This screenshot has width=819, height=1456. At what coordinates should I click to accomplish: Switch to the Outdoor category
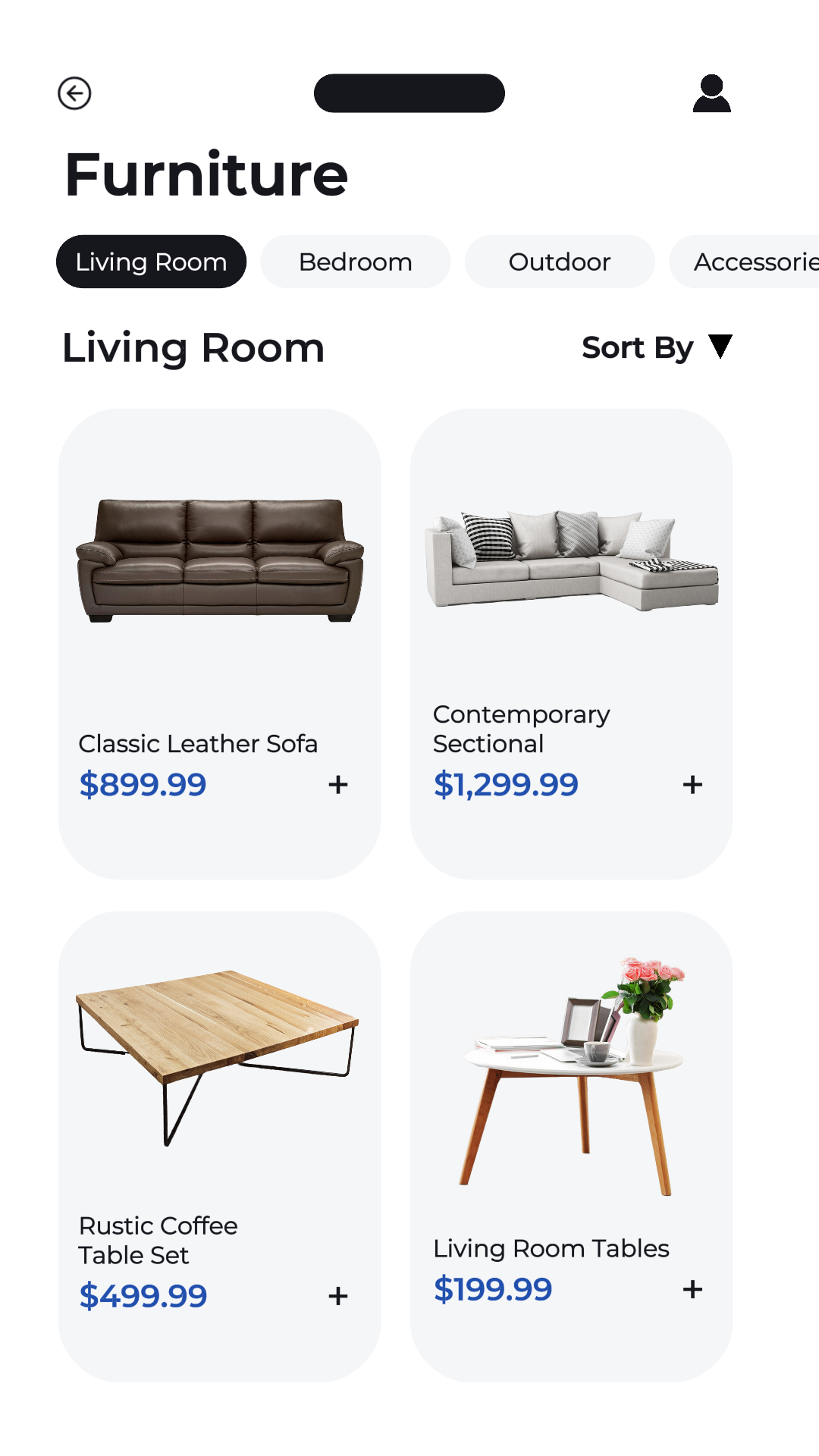tap(559, 262)
